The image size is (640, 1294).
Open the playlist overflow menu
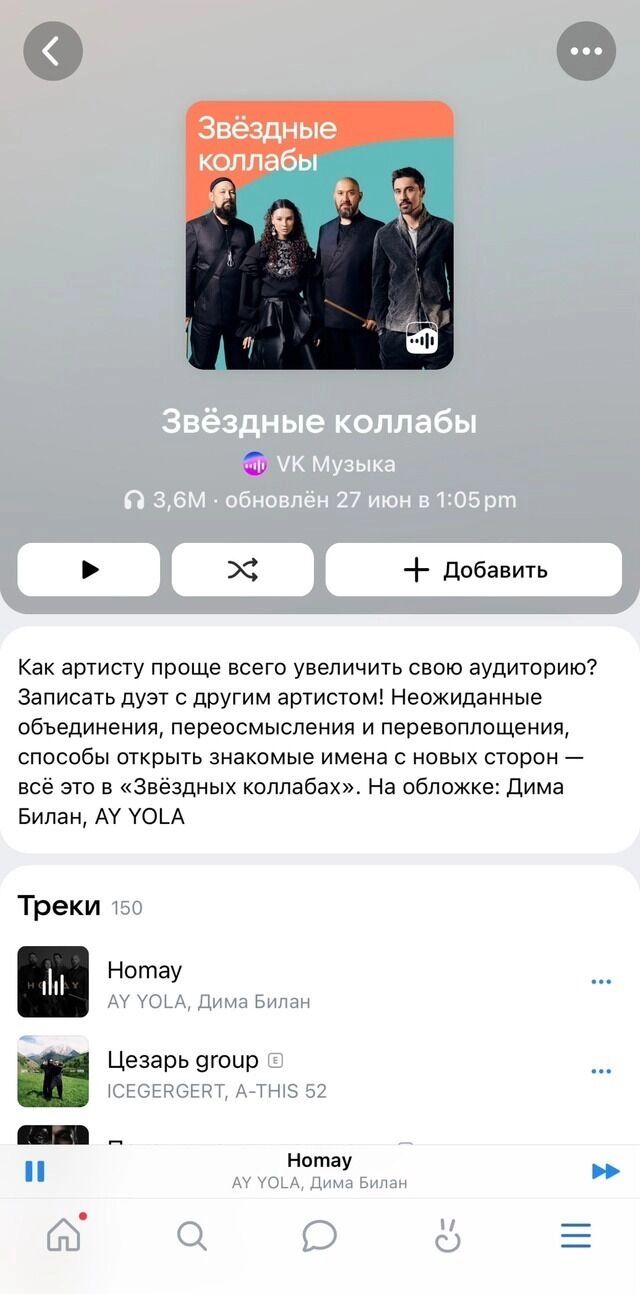point(586,51)
